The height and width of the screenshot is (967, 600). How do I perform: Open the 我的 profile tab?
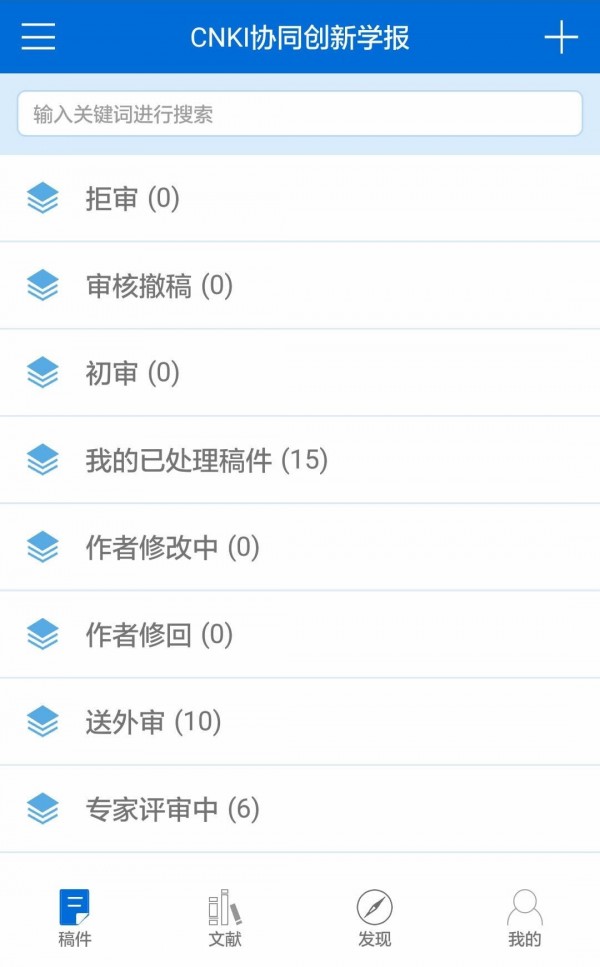(x=525, y=918)
